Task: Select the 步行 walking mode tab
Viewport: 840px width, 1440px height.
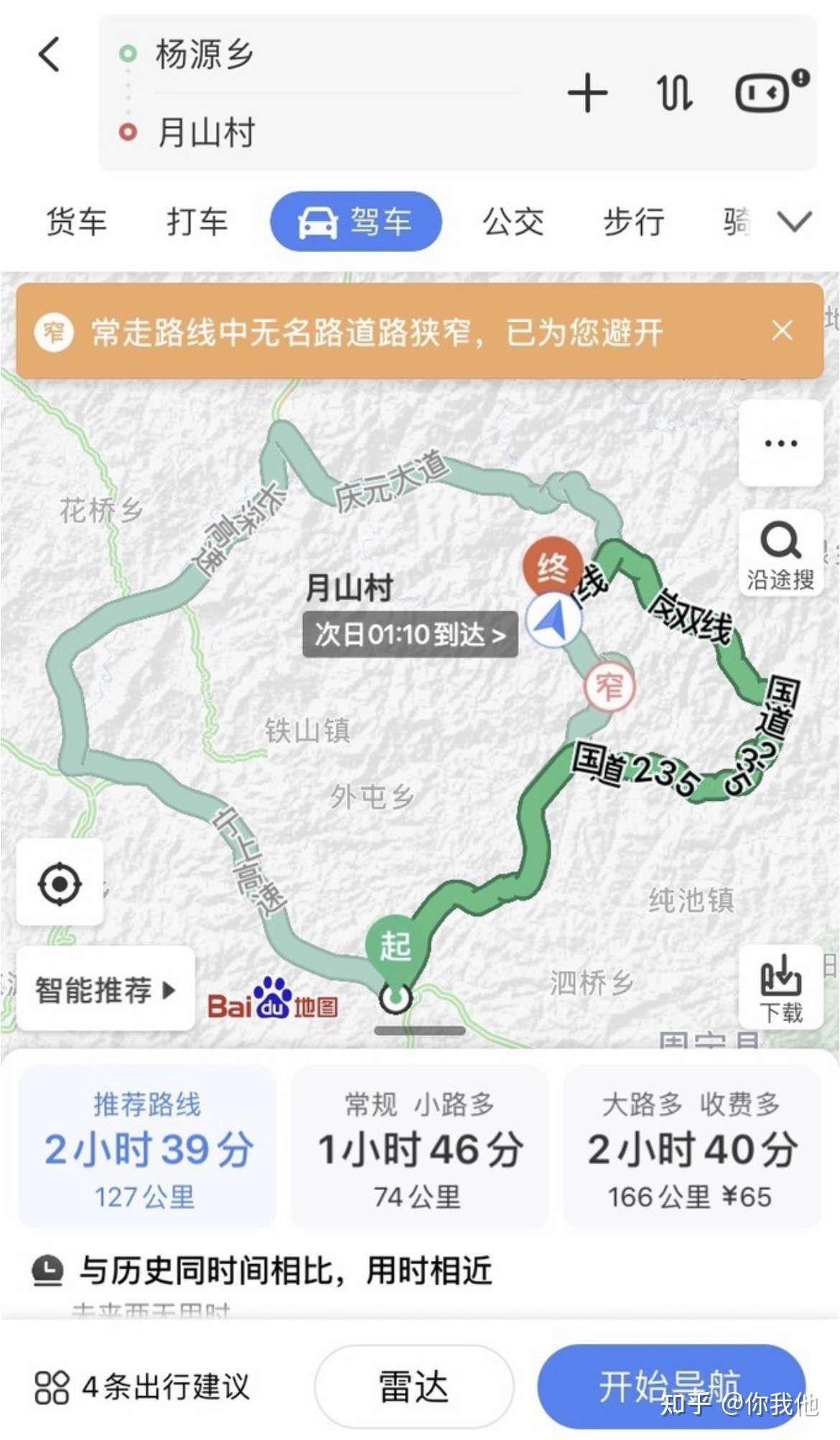Action: coord(633,221)
